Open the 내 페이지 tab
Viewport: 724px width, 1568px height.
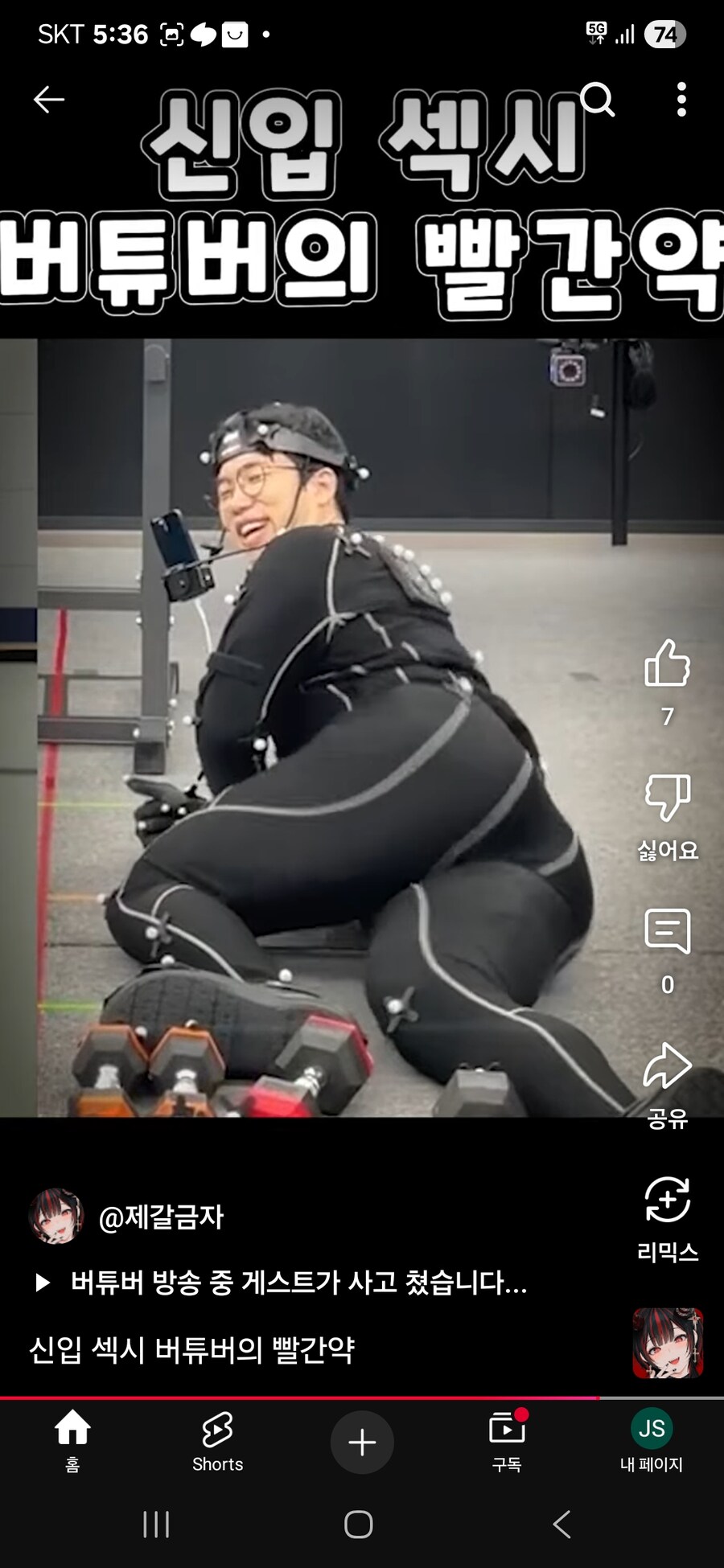click(651, 1441)
